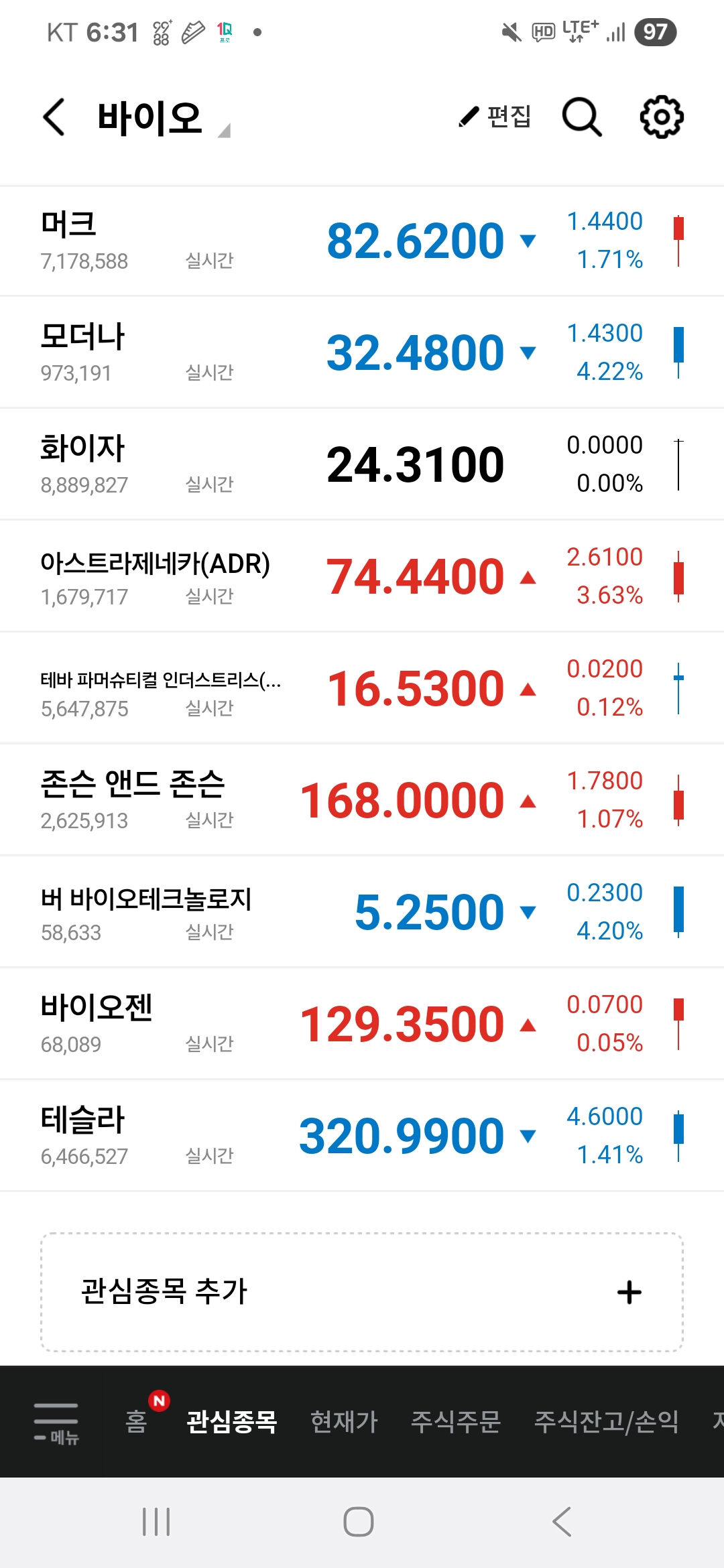
Task: Open the 존슨 앤드 존슨 stock row
Action: (x=362, y=800)
